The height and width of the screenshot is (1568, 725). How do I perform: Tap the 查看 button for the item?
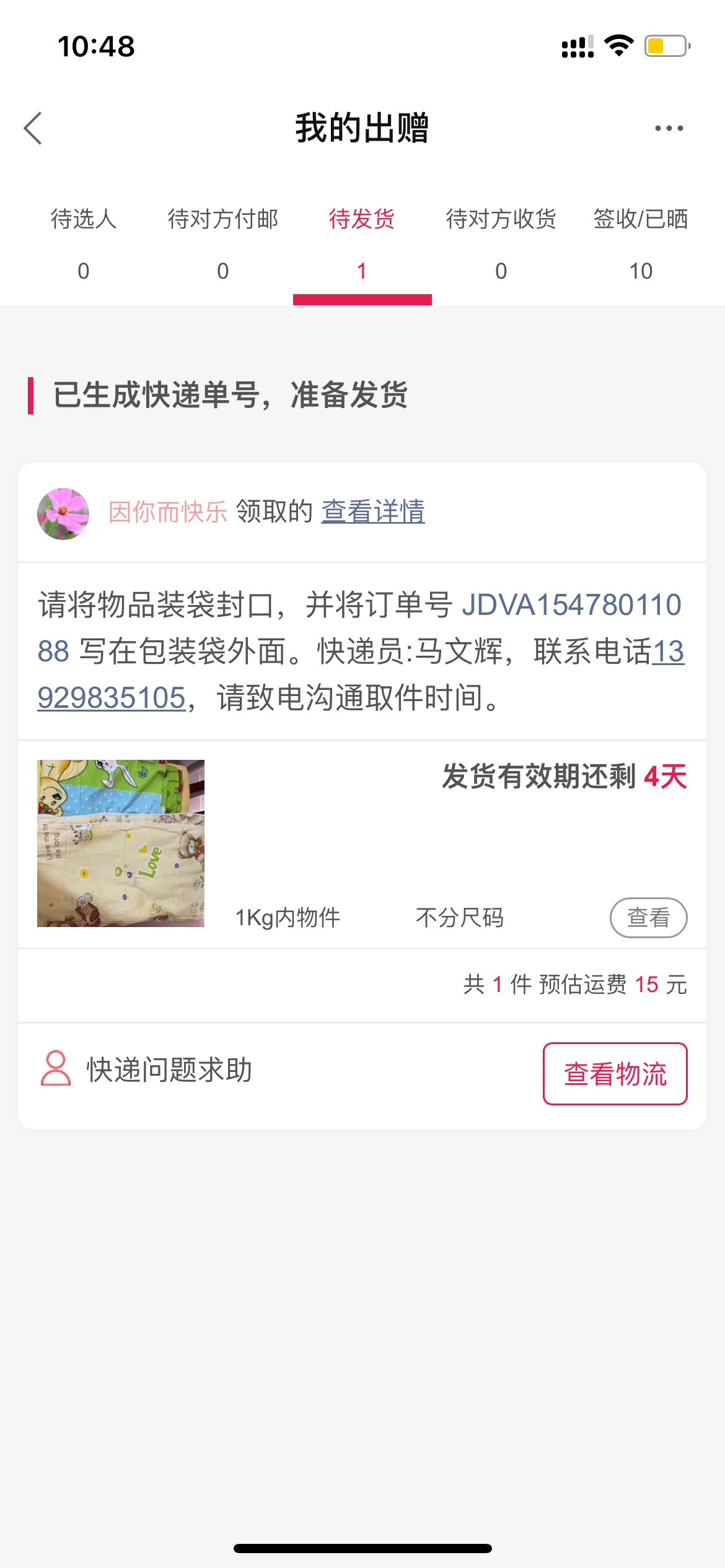(x=648, y=917)
